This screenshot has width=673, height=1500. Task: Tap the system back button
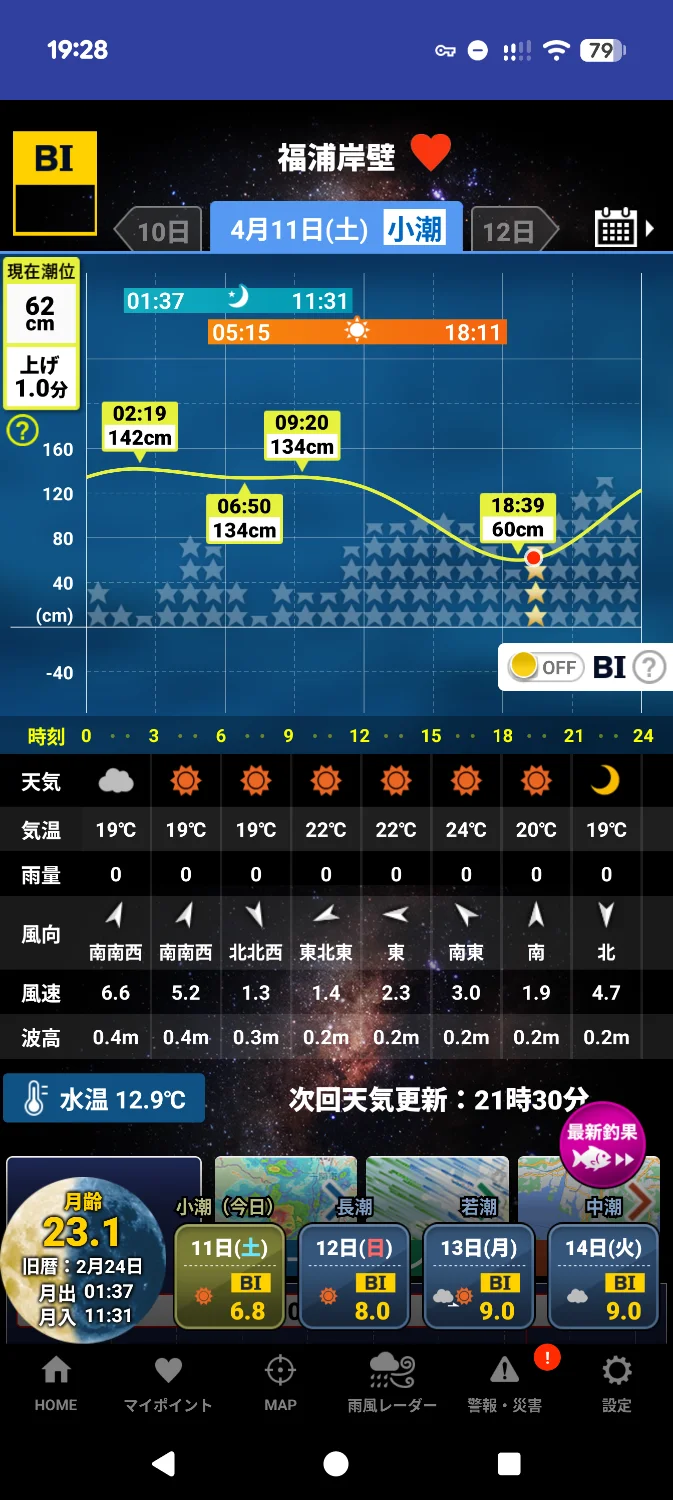(164, 1464)
